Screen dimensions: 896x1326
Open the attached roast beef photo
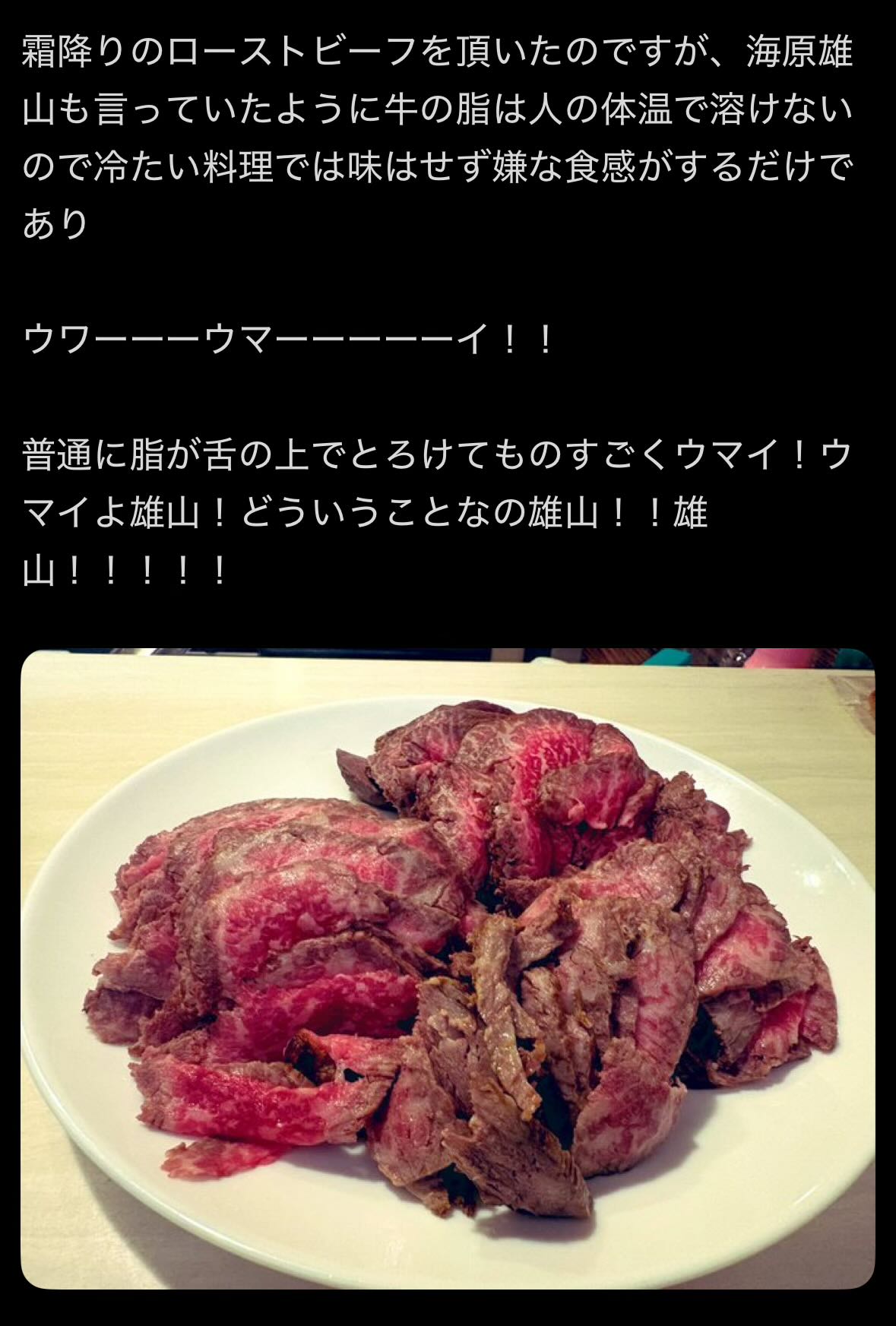448,967
